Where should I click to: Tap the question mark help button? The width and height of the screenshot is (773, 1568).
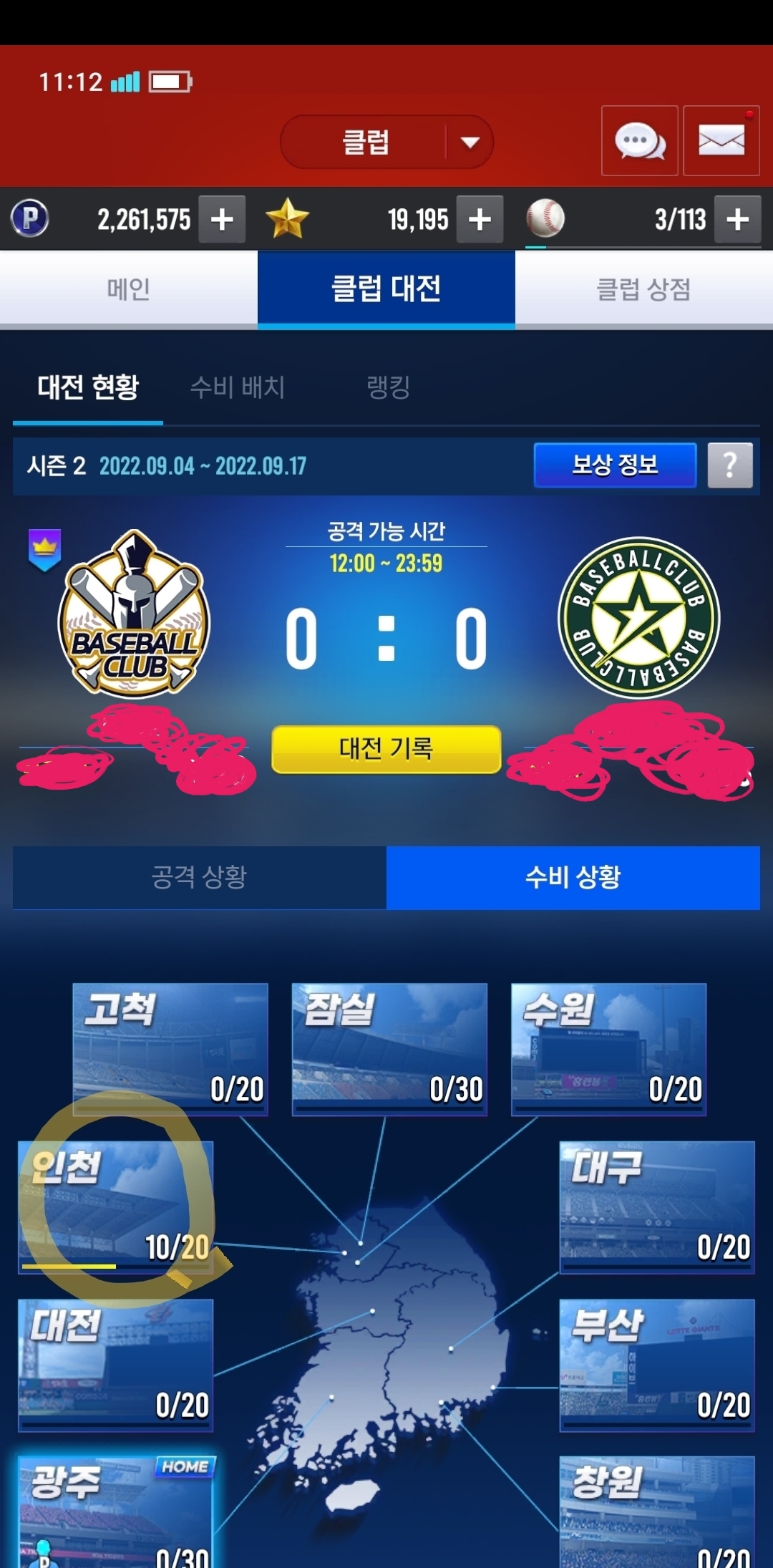click(x=730, y=465)
